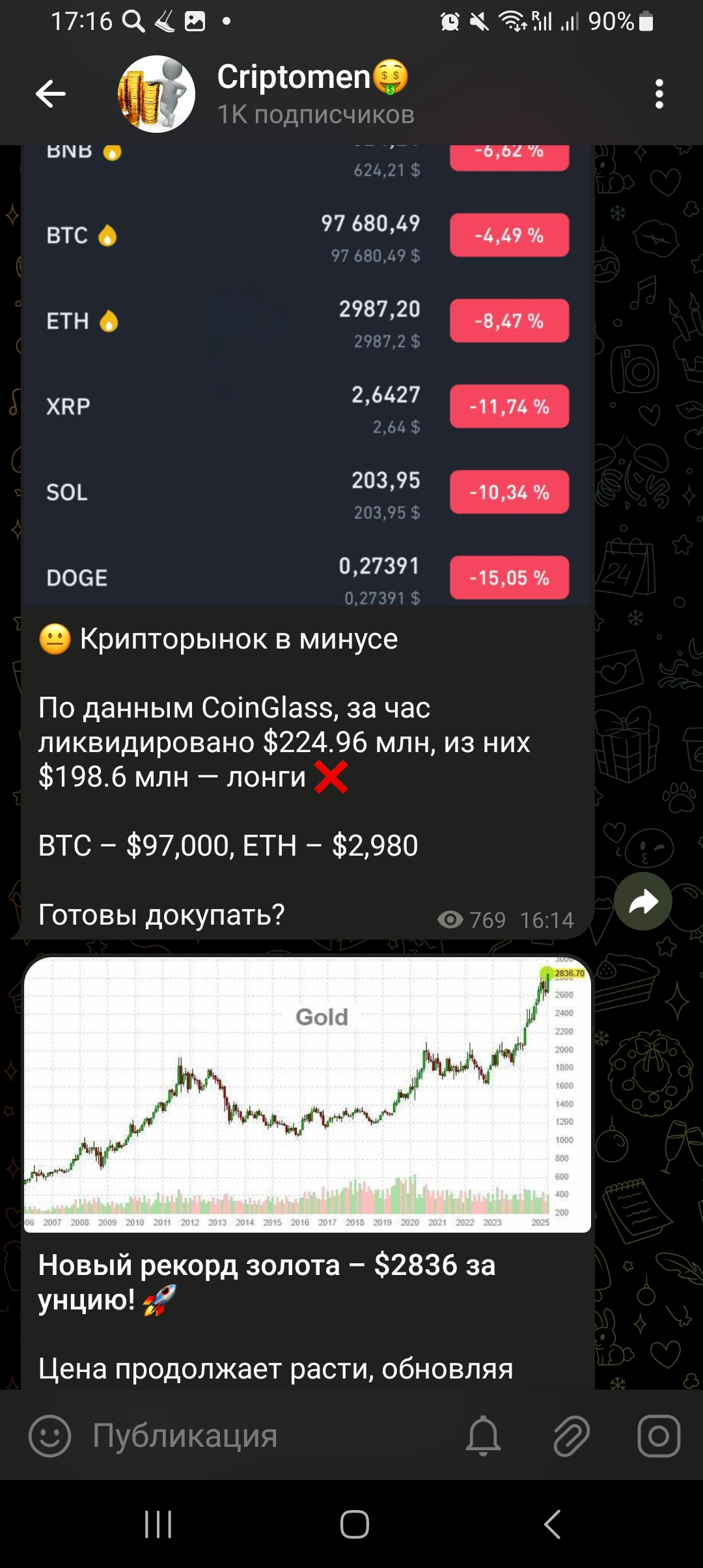Open the search magnifier in the status bar
Screen dimensions: 703x1568
133,20
